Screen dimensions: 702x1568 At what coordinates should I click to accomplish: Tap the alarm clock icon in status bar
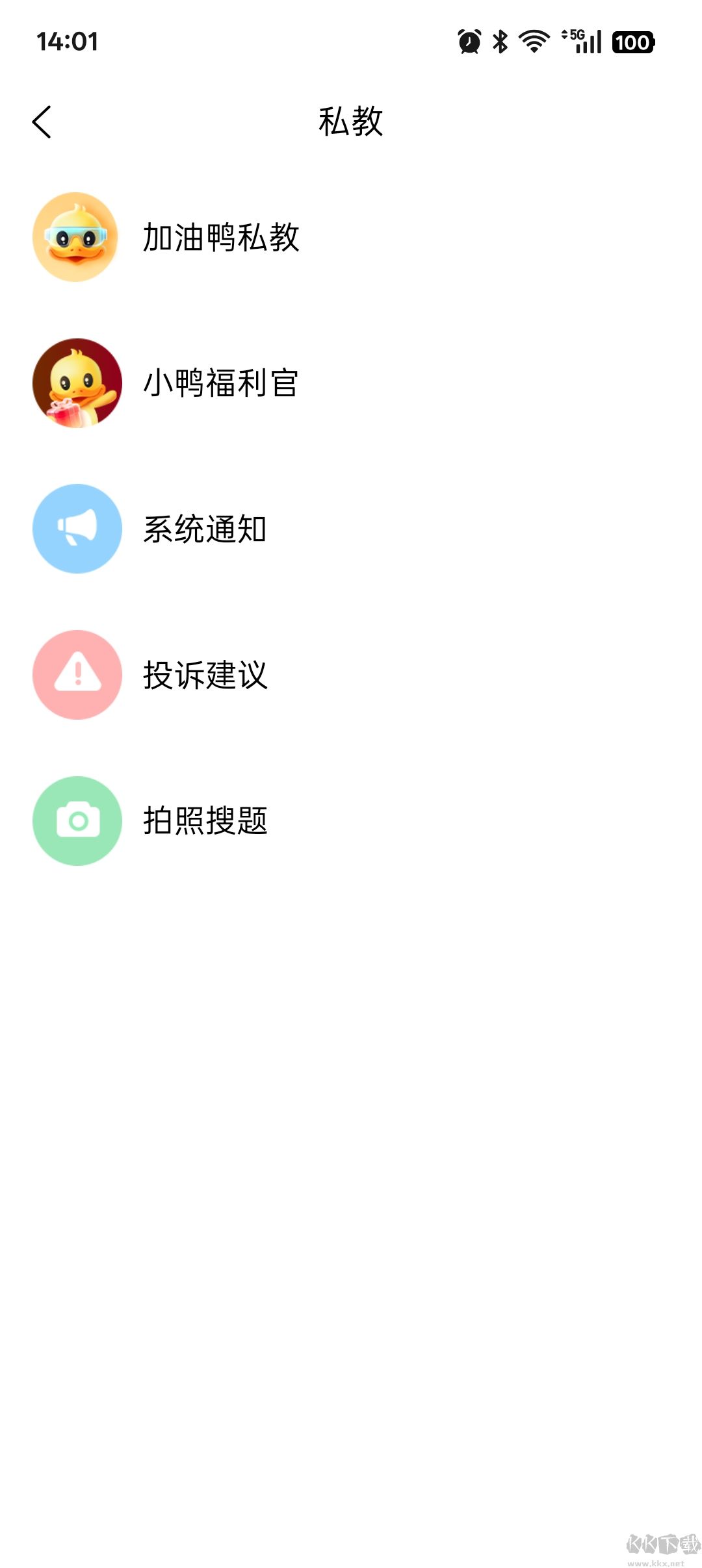click(469, 41)
